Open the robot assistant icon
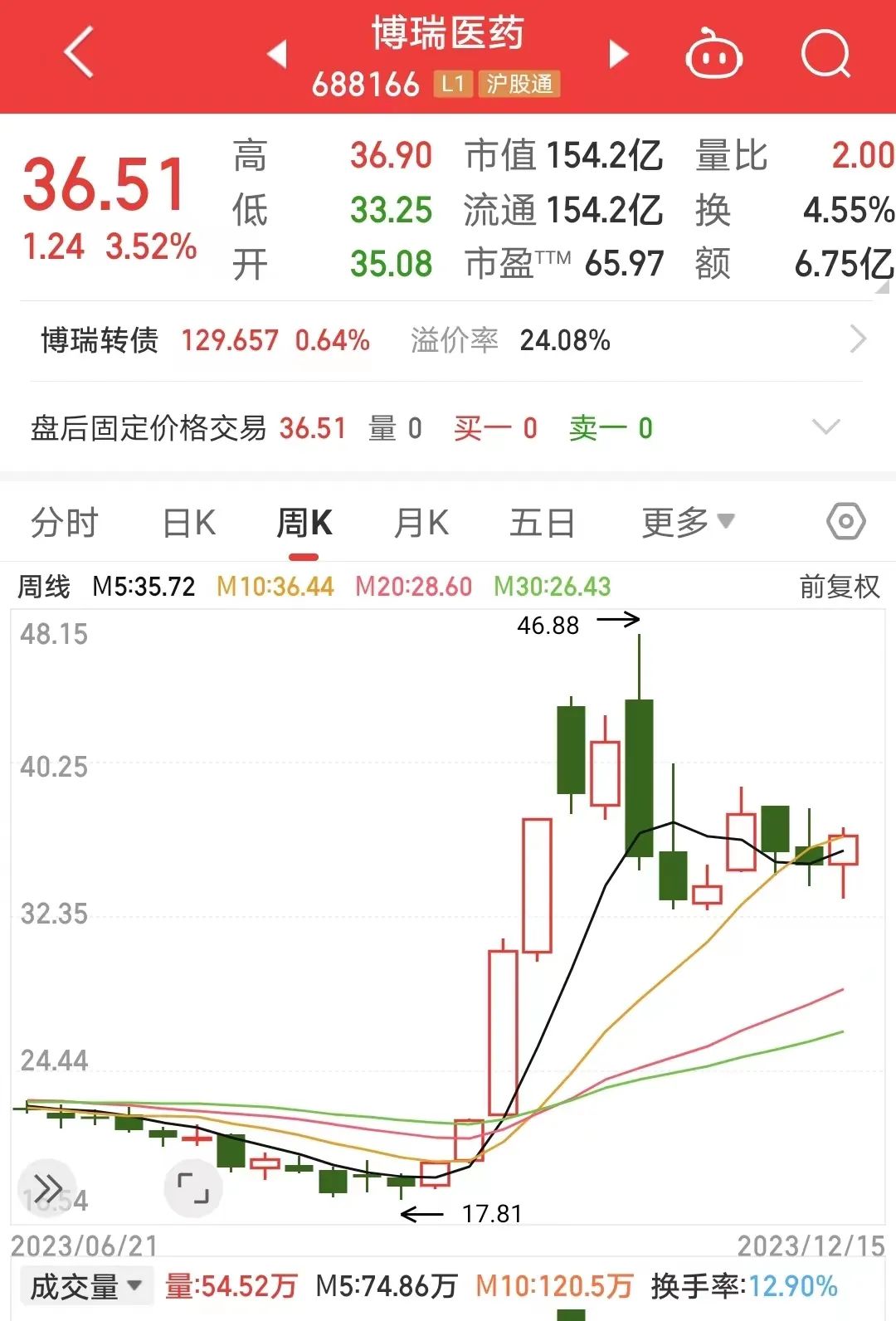The width and height of the screenshot is (896, 1321). [713, 54]
